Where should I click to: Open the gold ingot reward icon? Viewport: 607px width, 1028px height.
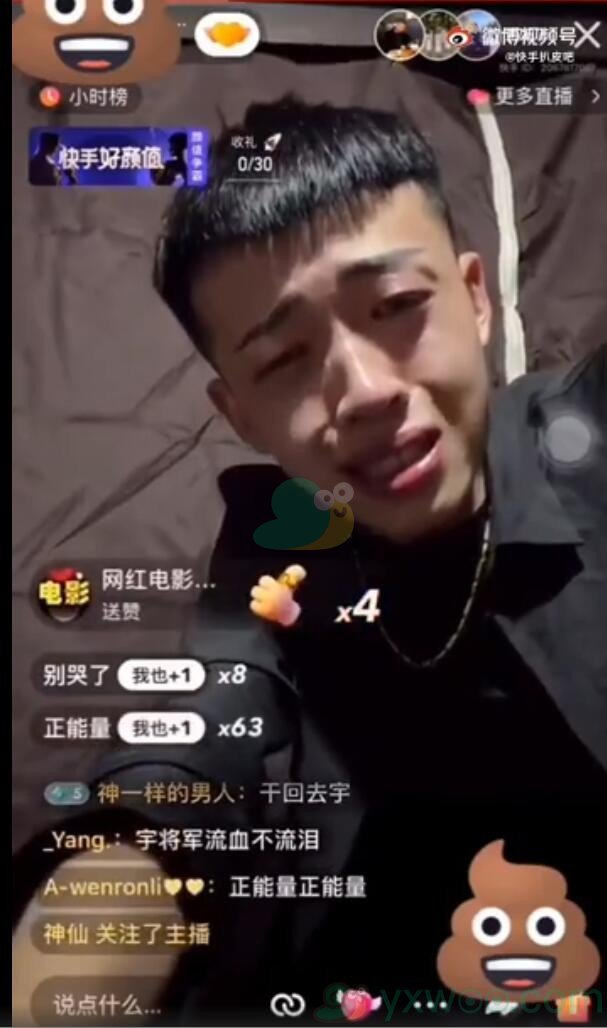pos(226,36)
